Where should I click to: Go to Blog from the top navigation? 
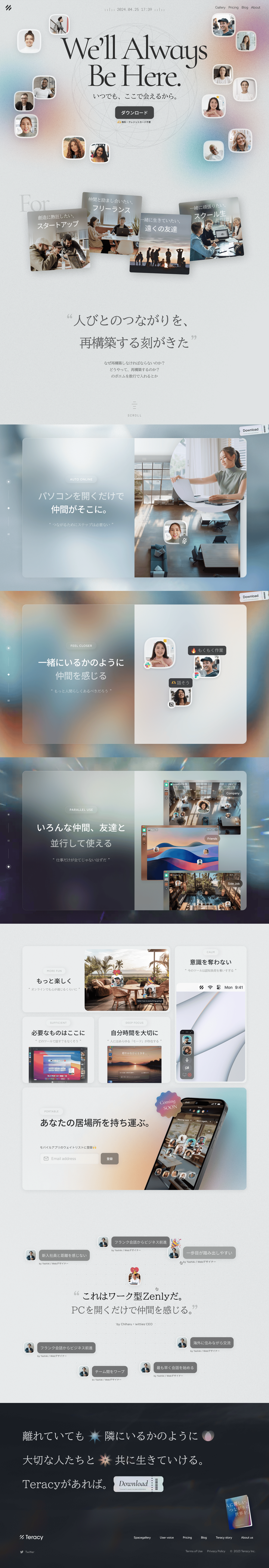pyautogui.click(x=245, y=7)
